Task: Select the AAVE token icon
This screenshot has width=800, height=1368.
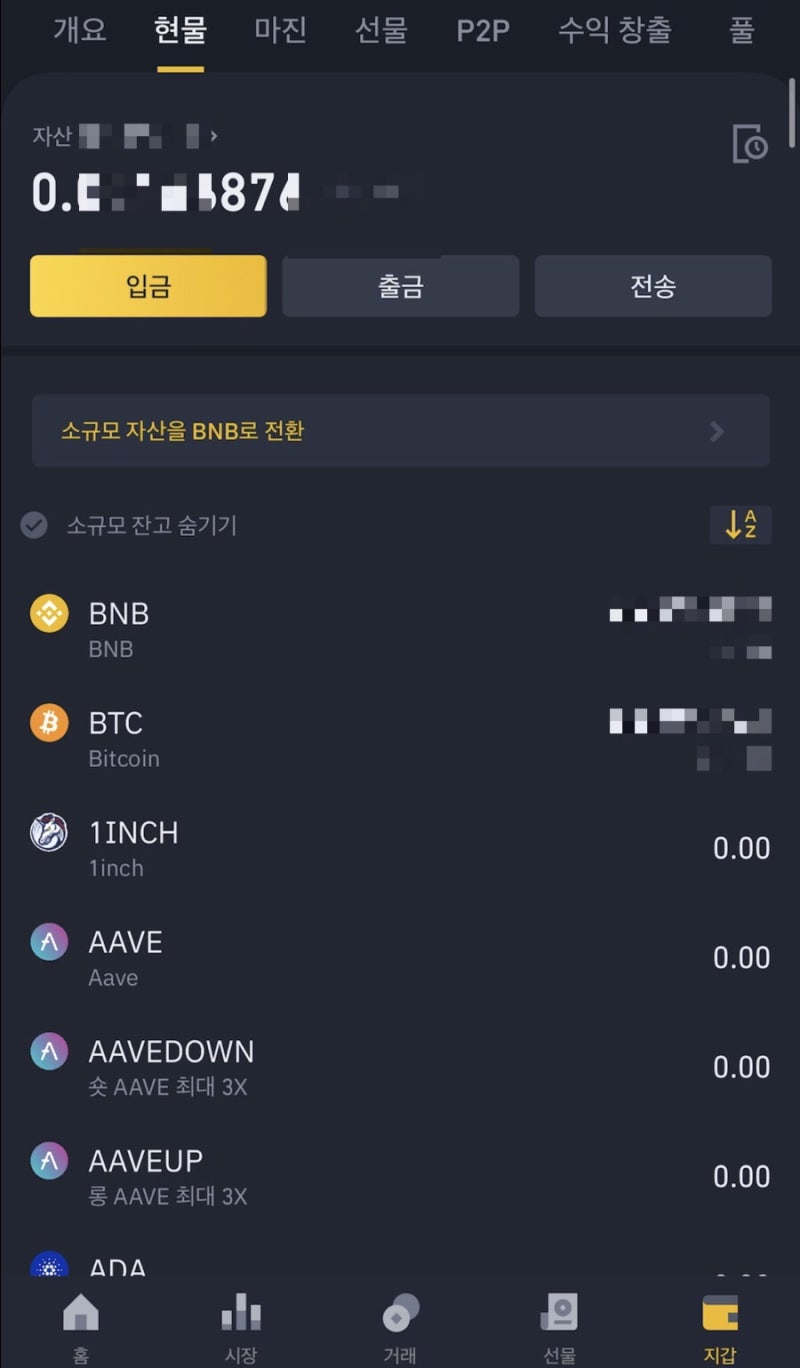Action: coord(49,943)
